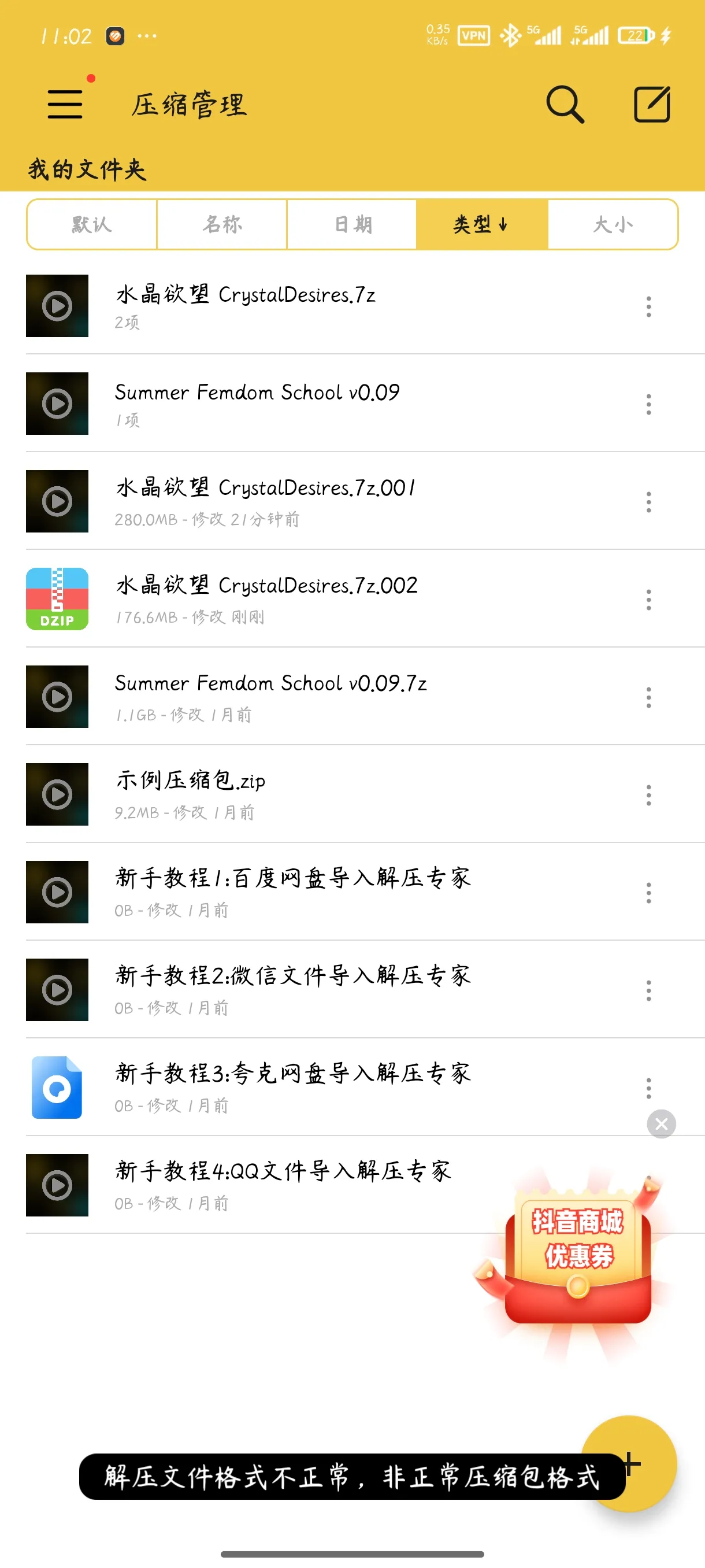Dismiss the 抖音商城 coupon ad
Image resolution: width=705 pixels, height=1568 pixels.
661,1123
